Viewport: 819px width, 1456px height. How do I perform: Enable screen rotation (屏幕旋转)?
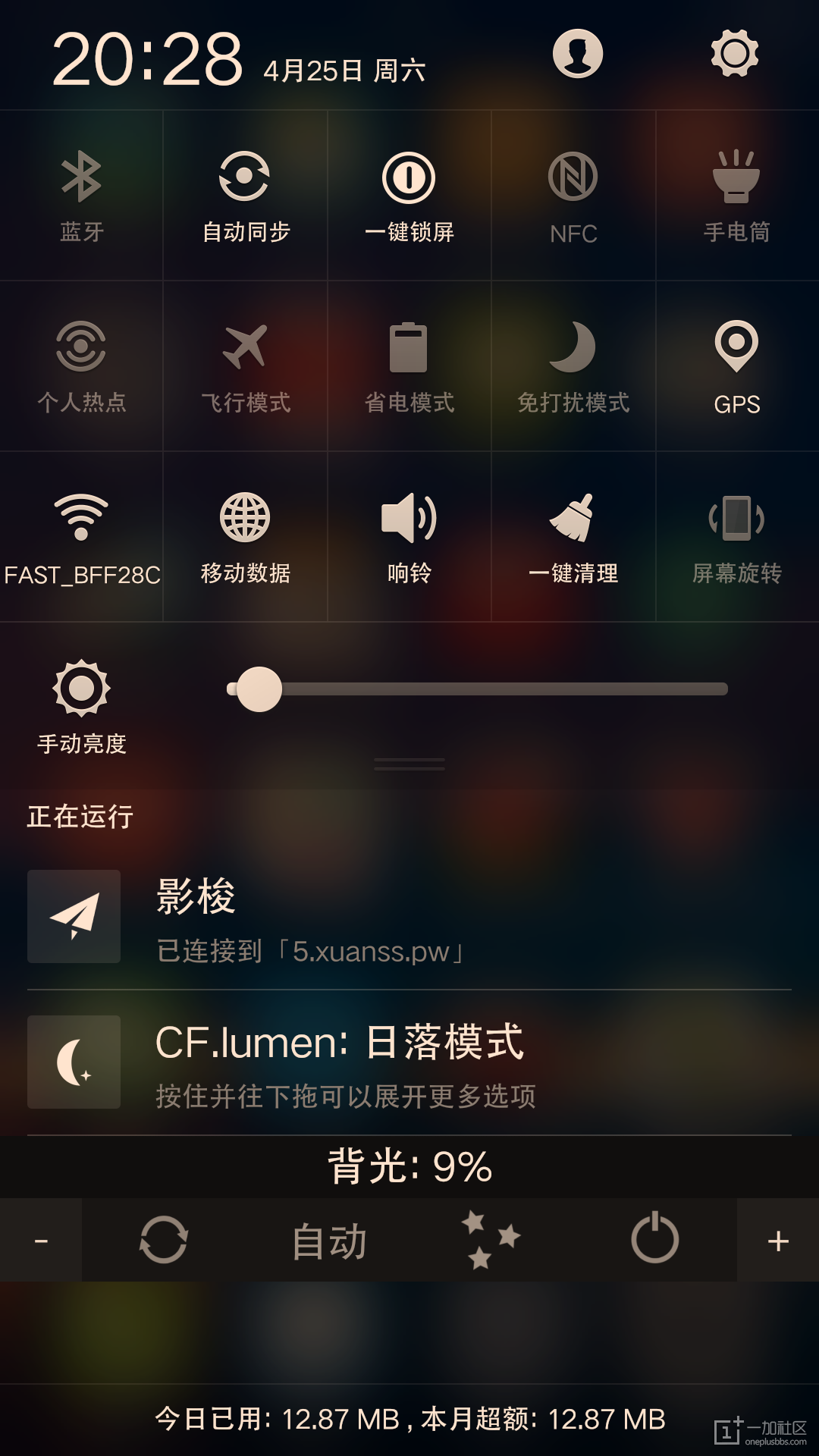pos(736,536)
